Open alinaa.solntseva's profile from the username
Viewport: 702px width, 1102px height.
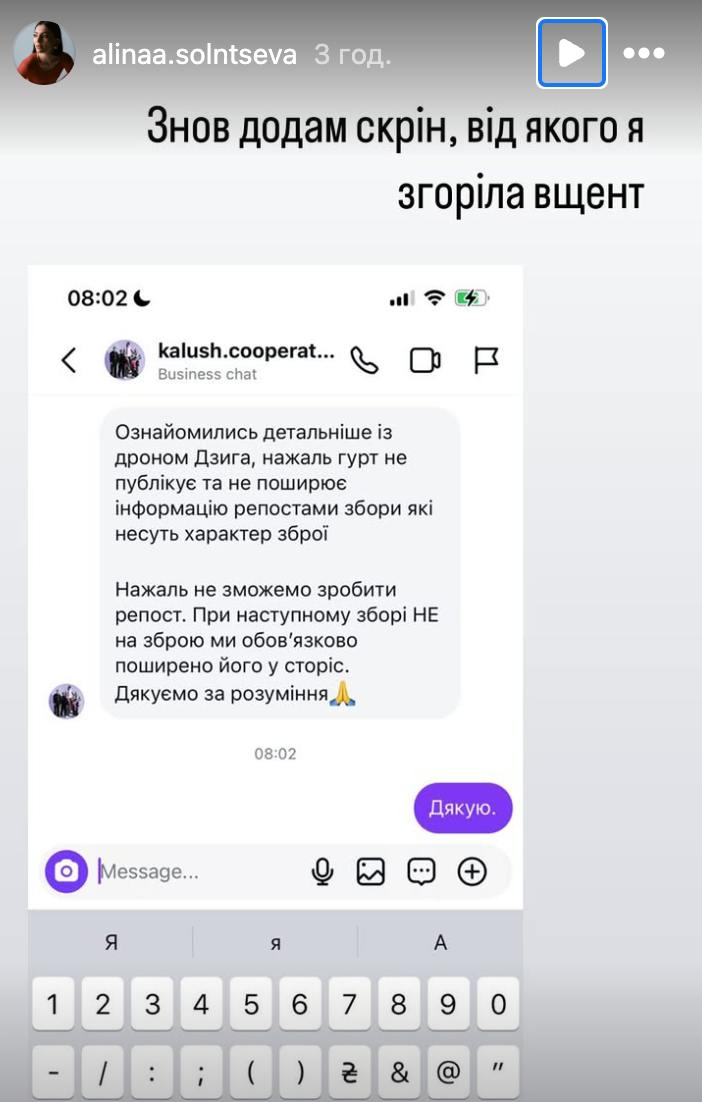[x=194, y=54]
